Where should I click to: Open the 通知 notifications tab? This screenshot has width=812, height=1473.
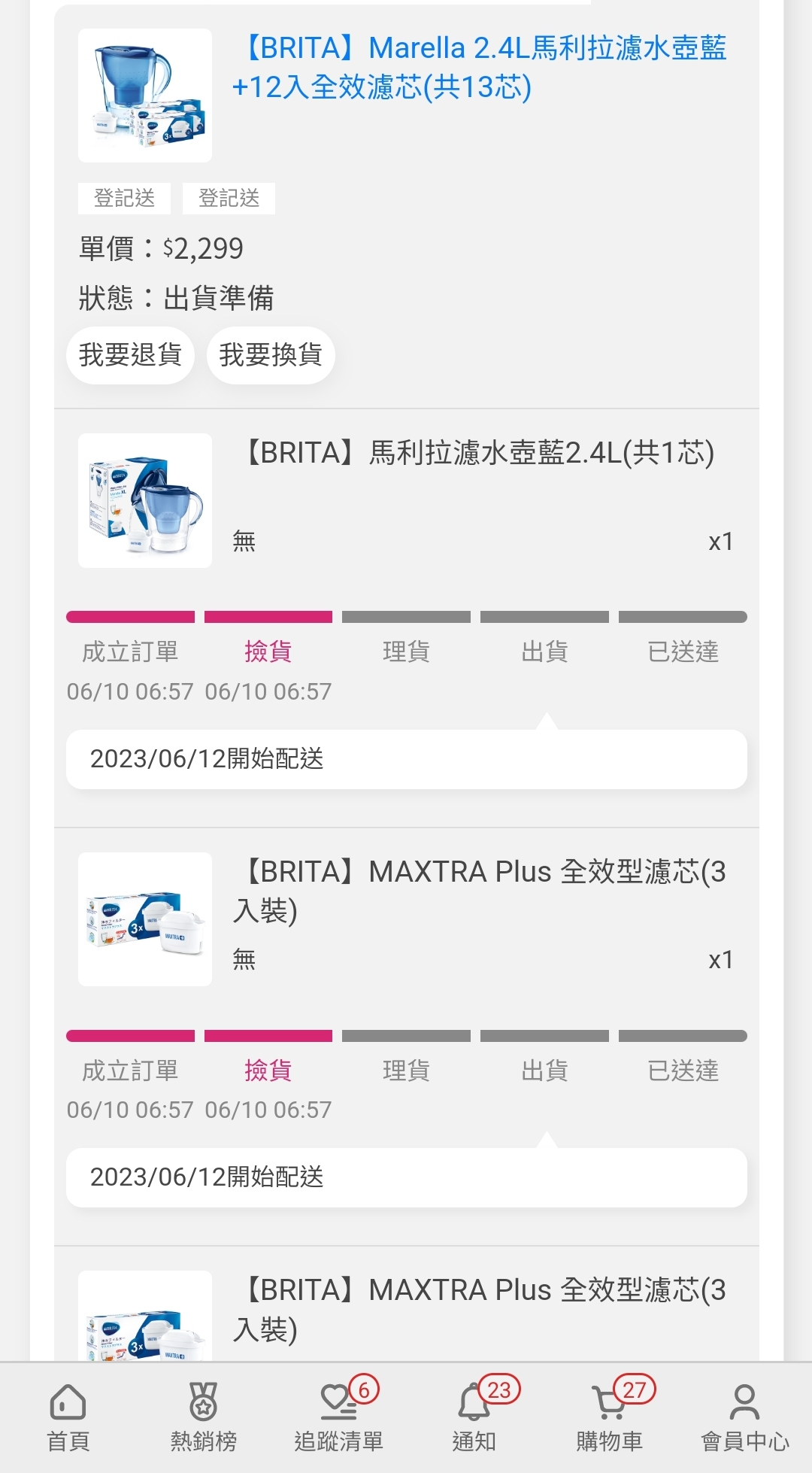[474, 1417]
